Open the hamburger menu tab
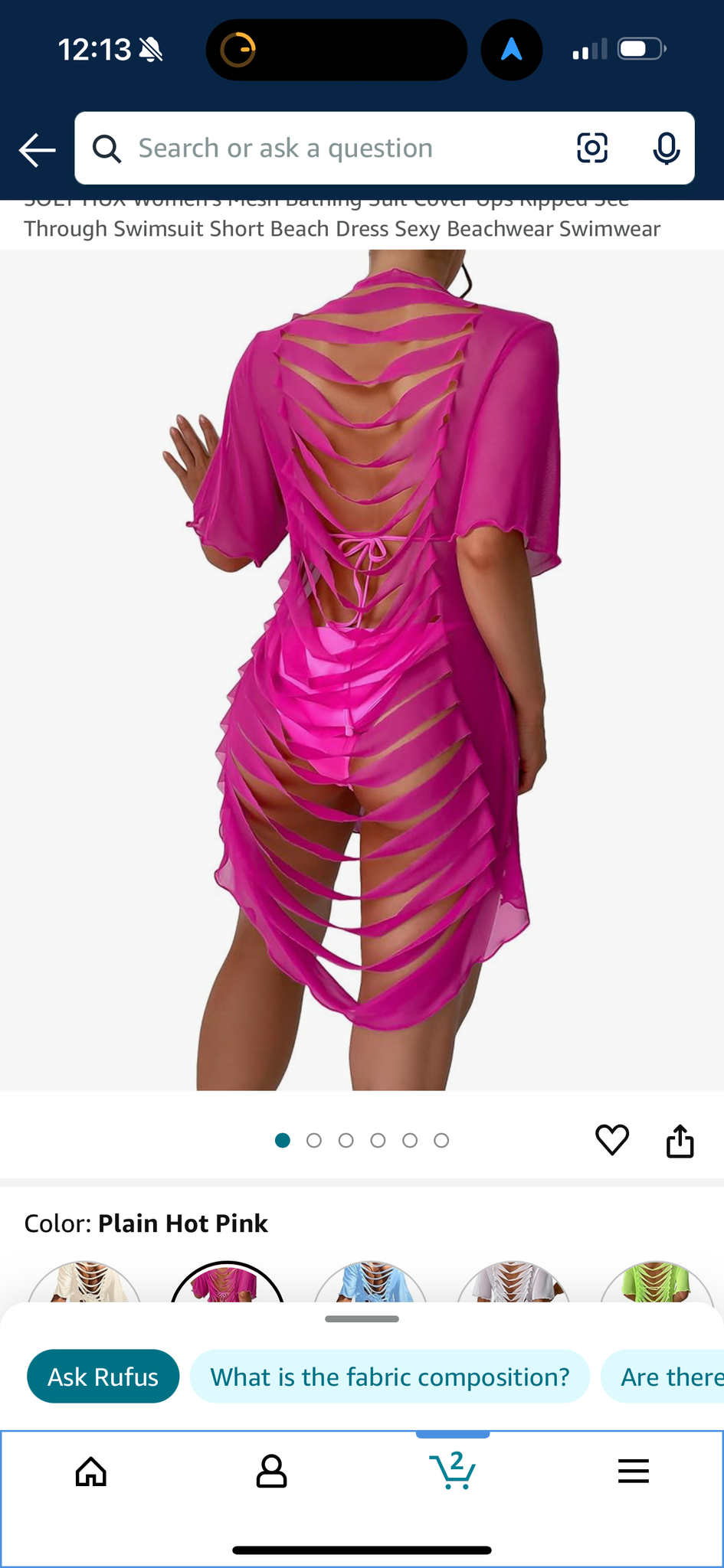 (633, 1472)
